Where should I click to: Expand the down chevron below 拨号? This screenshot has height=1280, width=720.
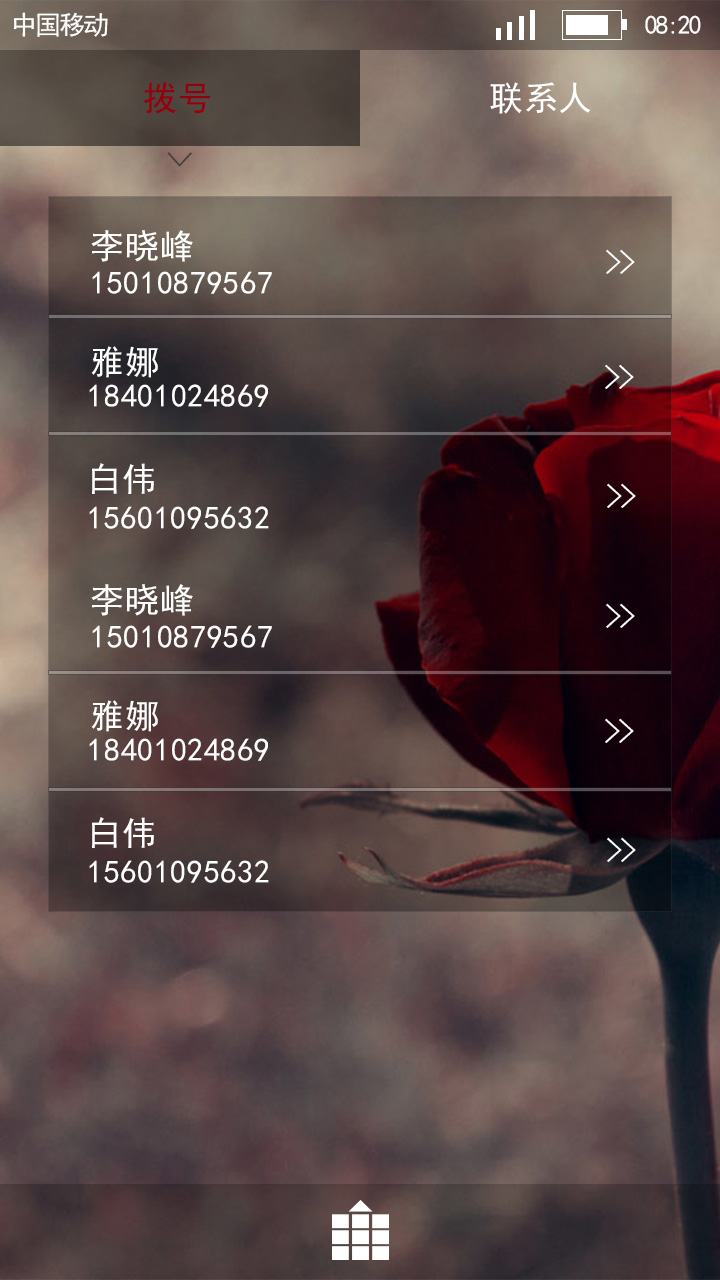point(180,159)
